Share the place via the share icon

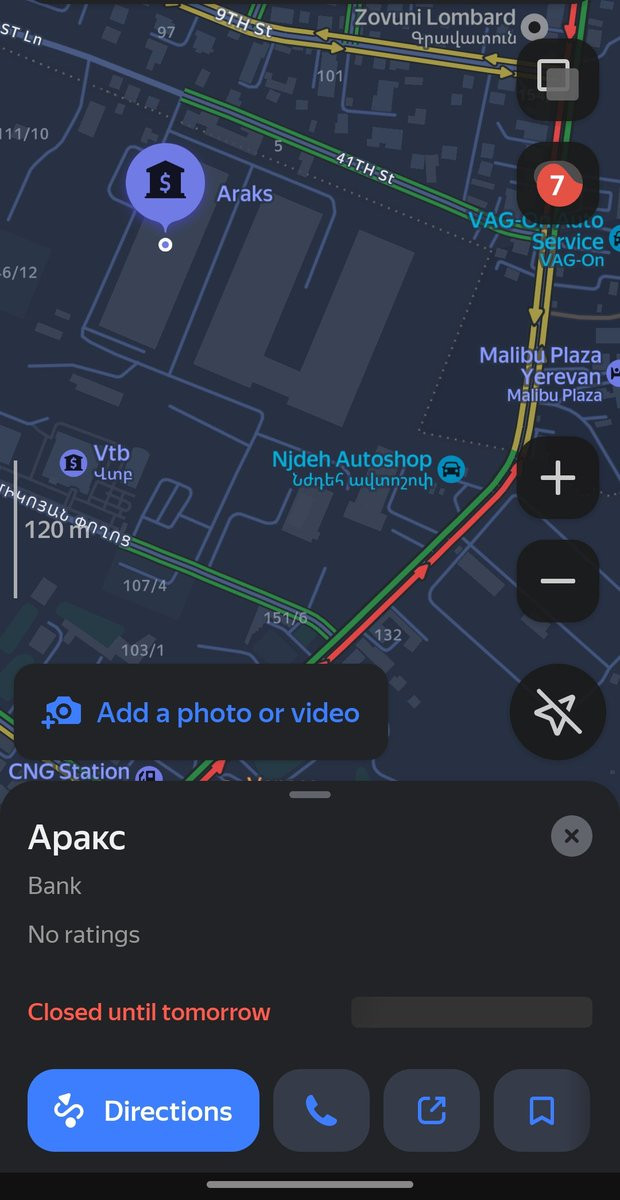tap(431, 1110)
